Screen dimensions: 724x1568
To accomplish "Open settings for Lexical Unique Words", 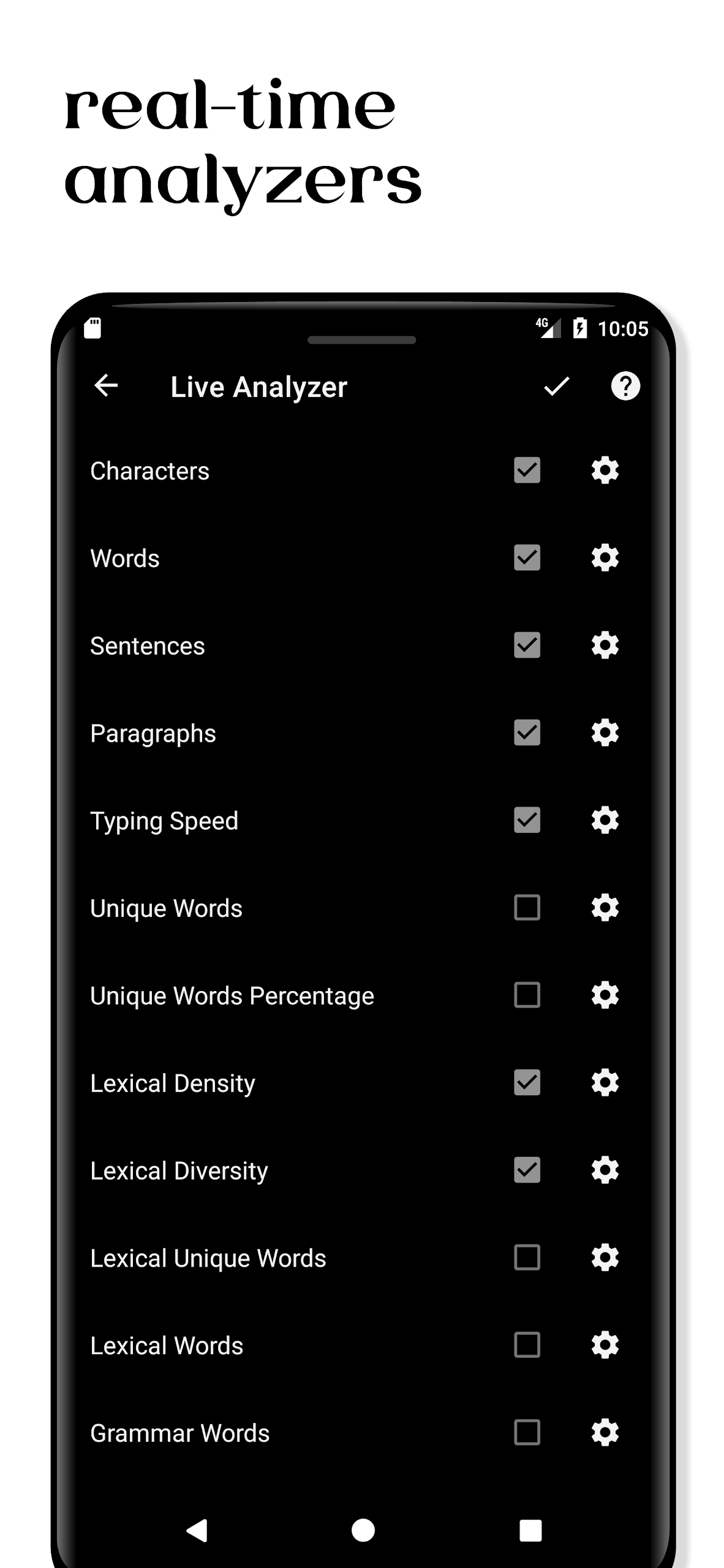I will click(605, 1258).
